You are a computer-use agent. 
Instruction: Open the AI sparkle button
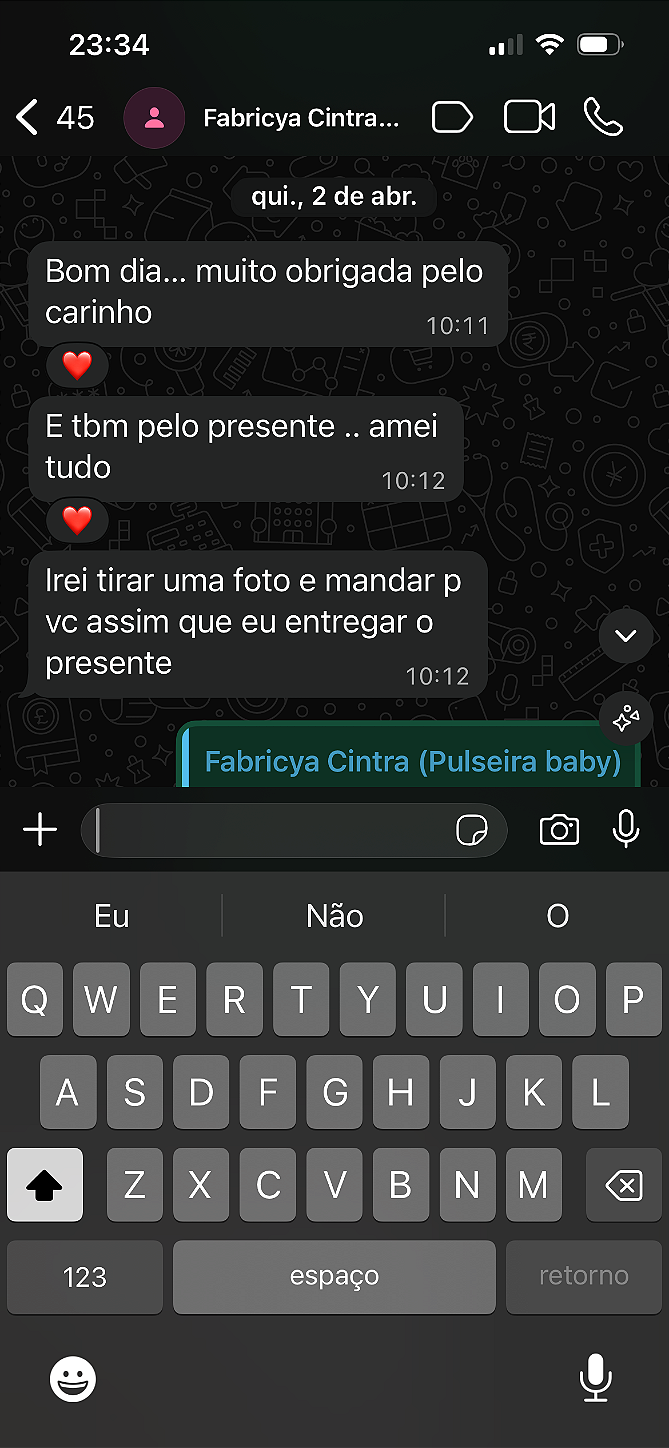[x=626, y=718]
